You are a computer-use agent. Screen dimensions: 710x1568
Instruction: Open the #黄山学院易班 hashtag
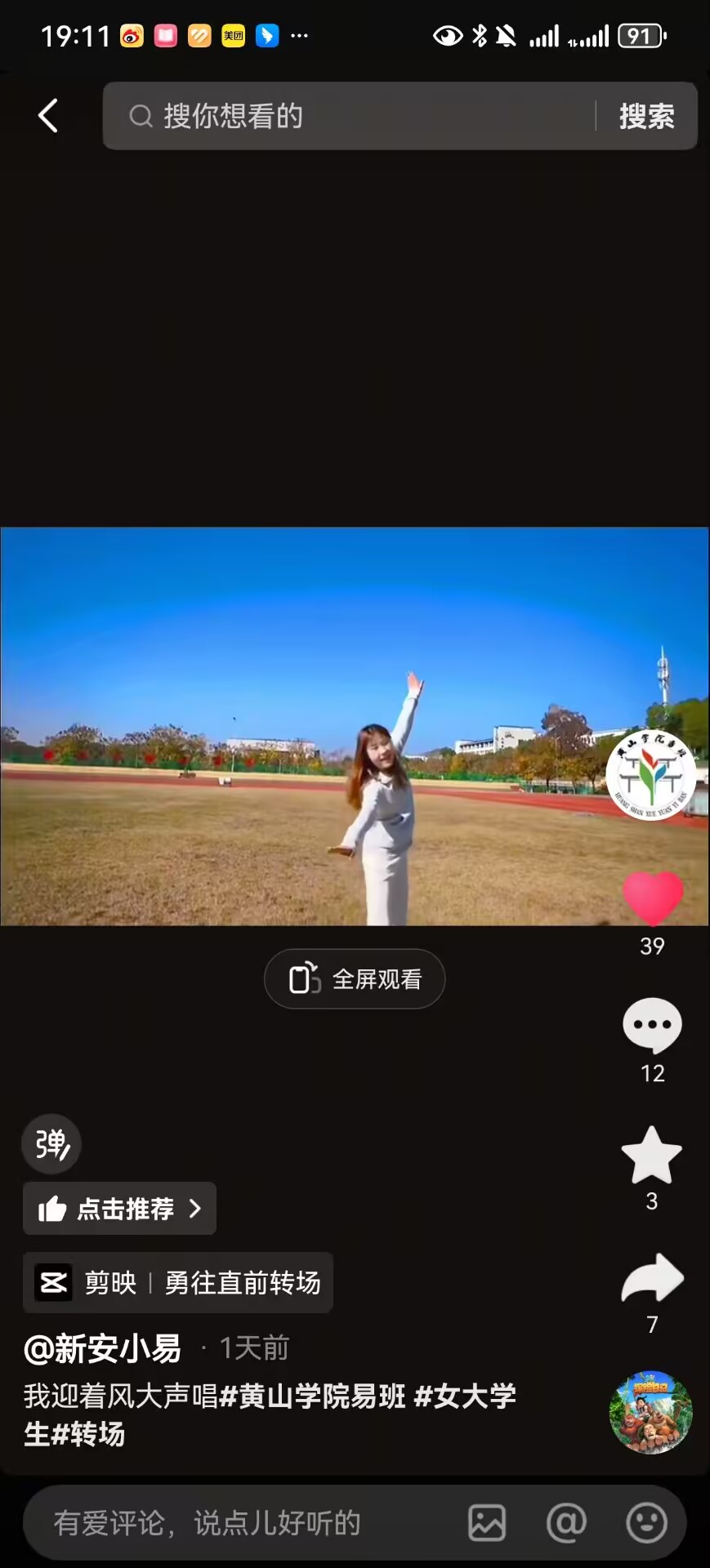313,1396
